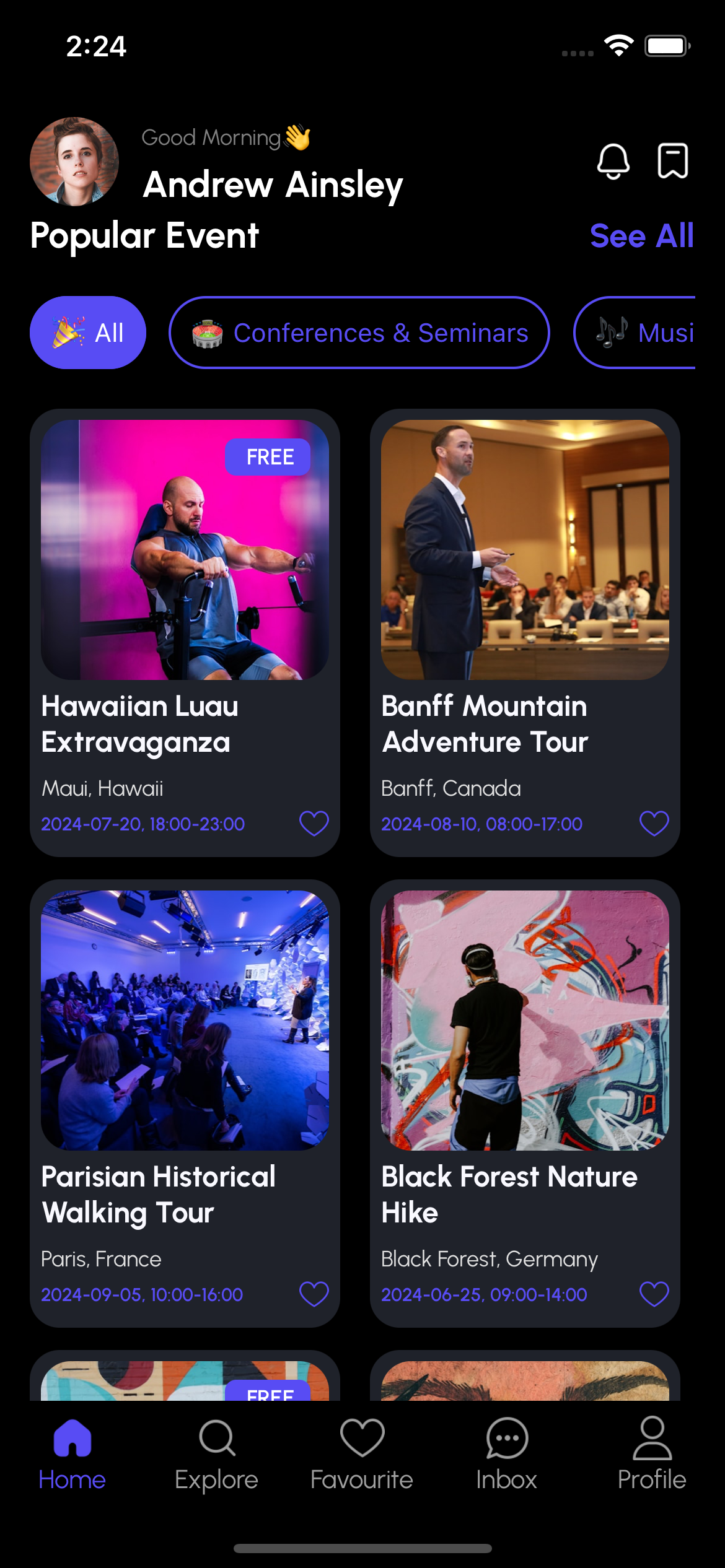
Task: Open the Inbox tab
Action: point(506,1453)
